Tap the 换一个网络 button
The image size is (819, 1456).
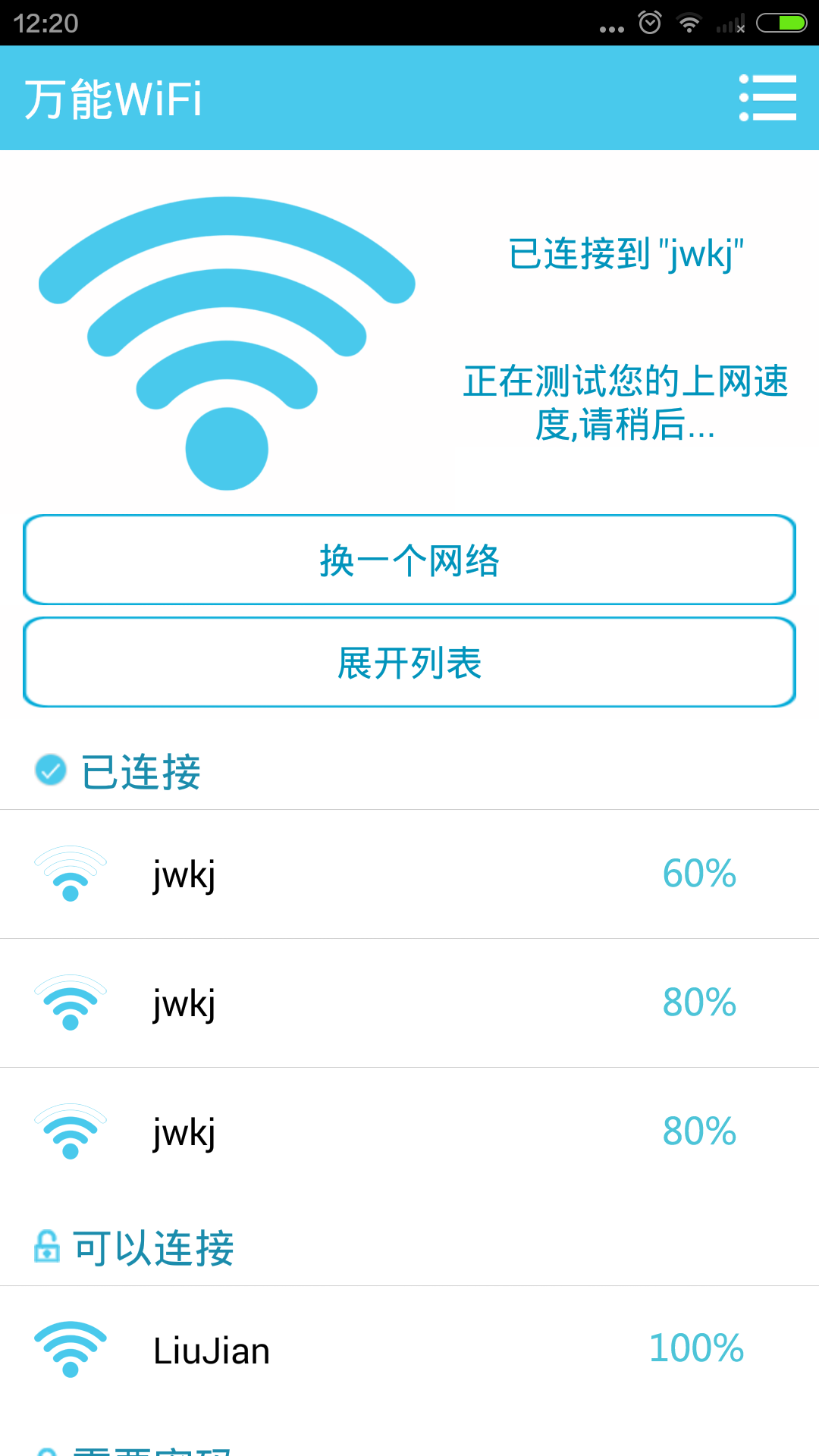tap(409, 560)
